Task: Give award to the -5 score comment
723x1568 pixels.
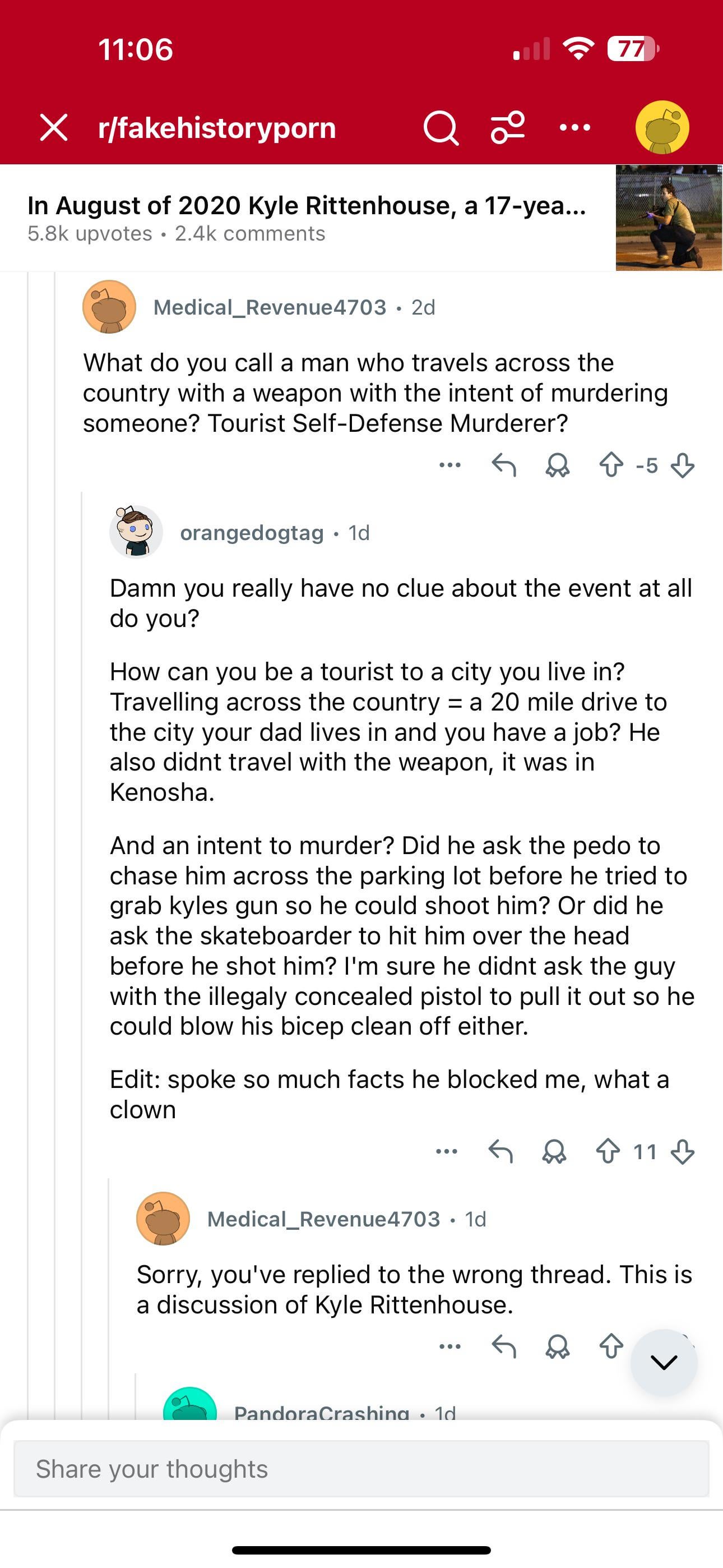Action: [x=558, y=465]
